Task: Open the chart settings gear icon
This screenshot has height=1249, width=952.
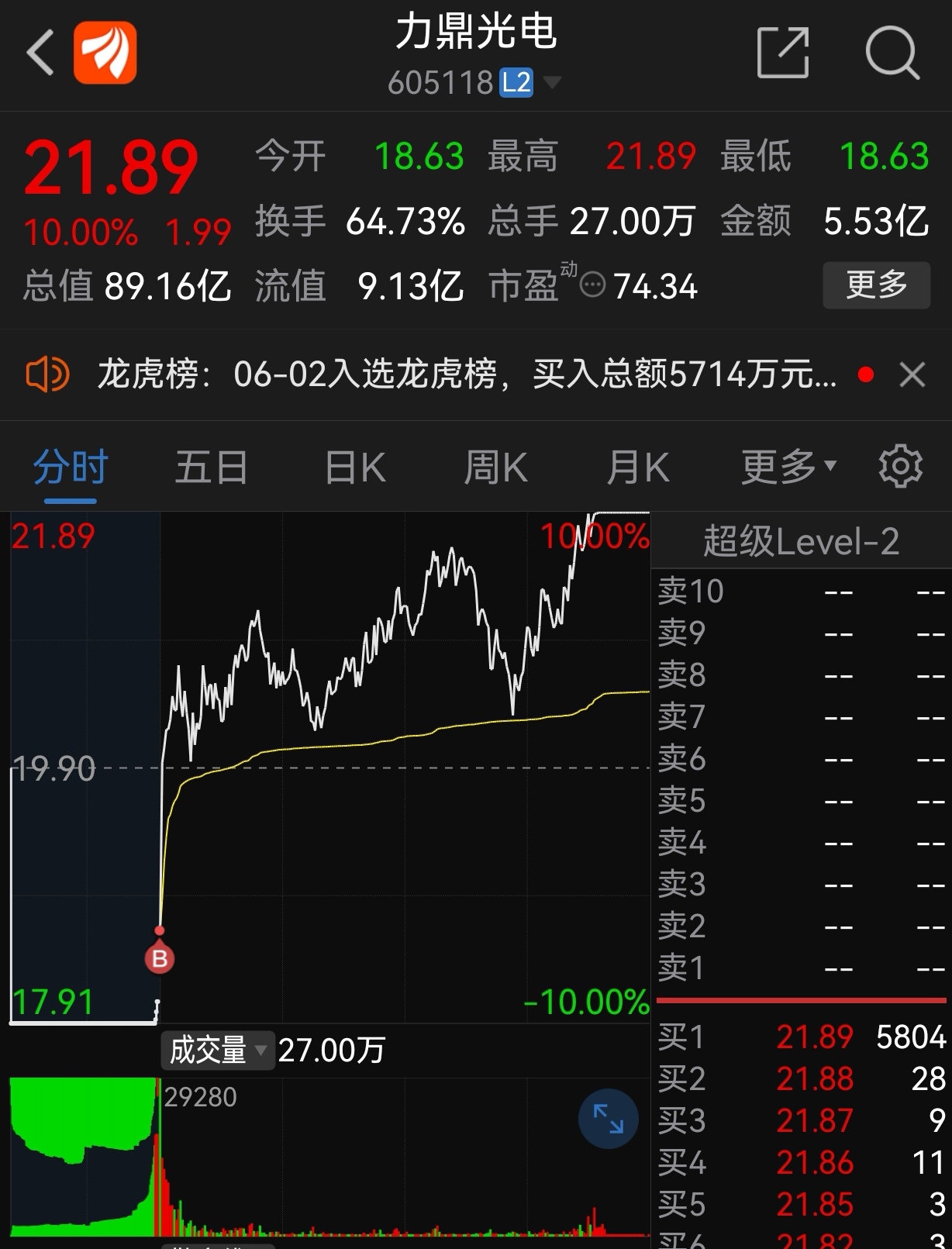Action: click(899, 466)
